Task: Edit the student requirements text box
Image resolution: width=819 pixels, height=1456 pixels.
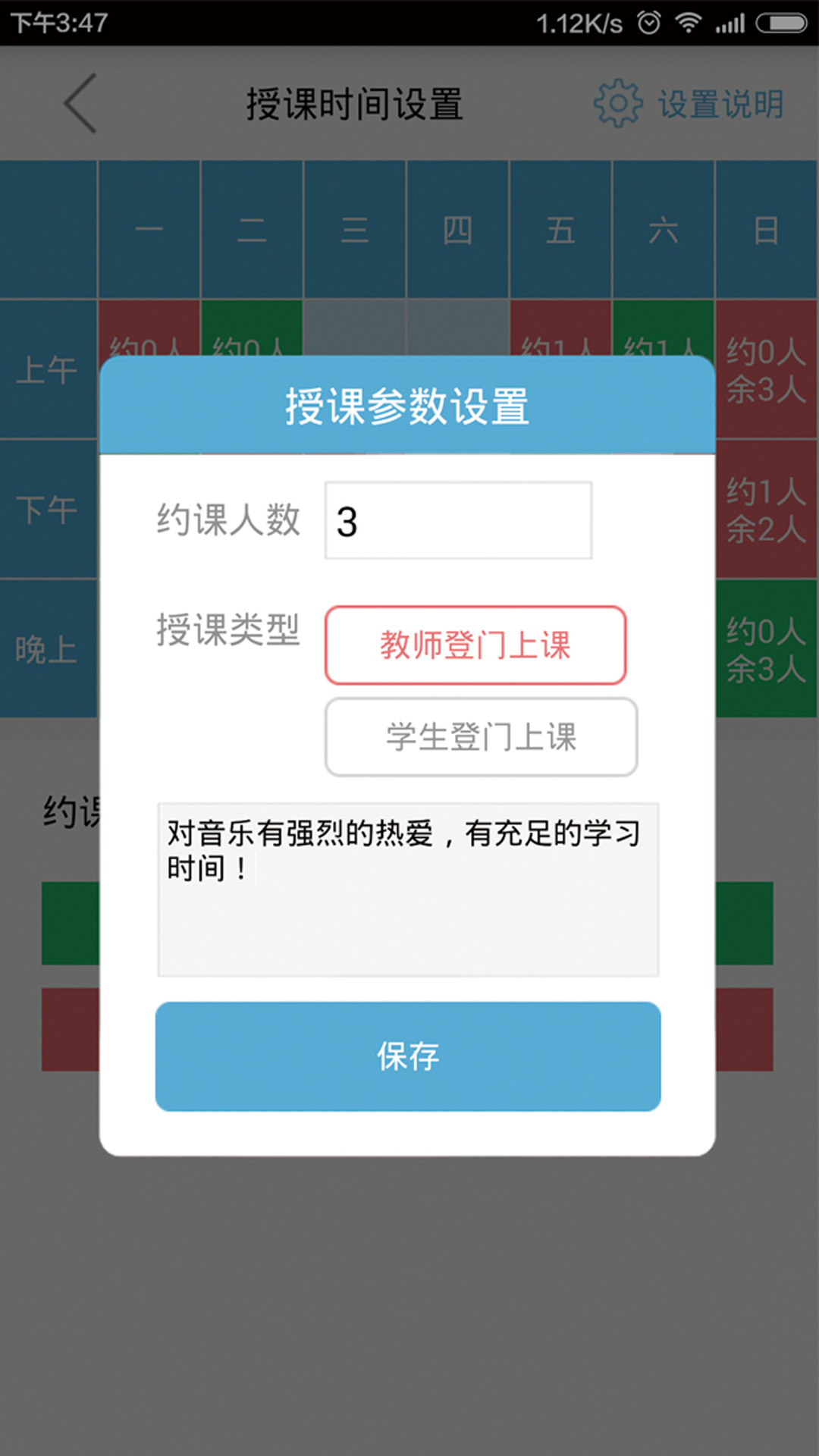Action: click(x=408, y=890)
